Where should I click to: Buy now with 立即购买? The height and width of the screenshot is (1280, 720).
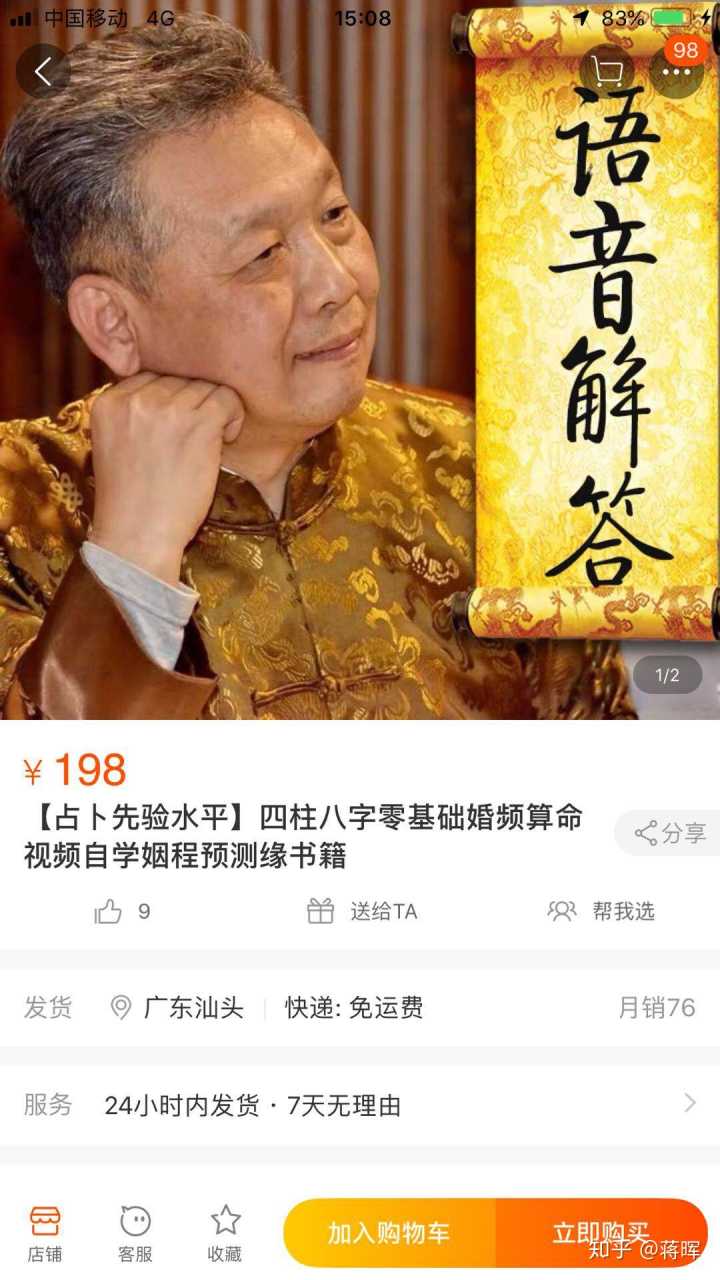tap(601, 1233)
